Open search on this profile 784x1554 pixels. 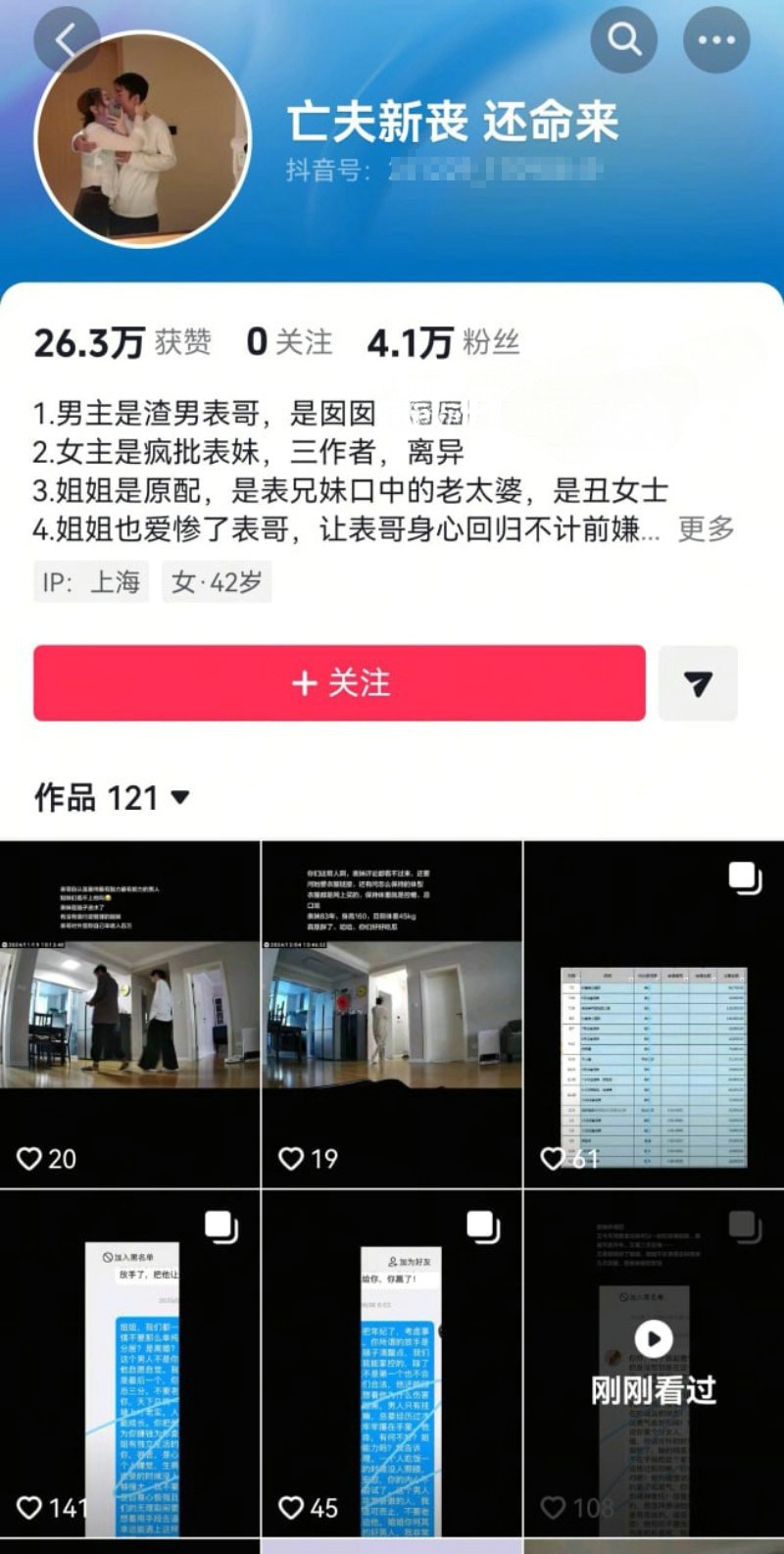point(623,40)
